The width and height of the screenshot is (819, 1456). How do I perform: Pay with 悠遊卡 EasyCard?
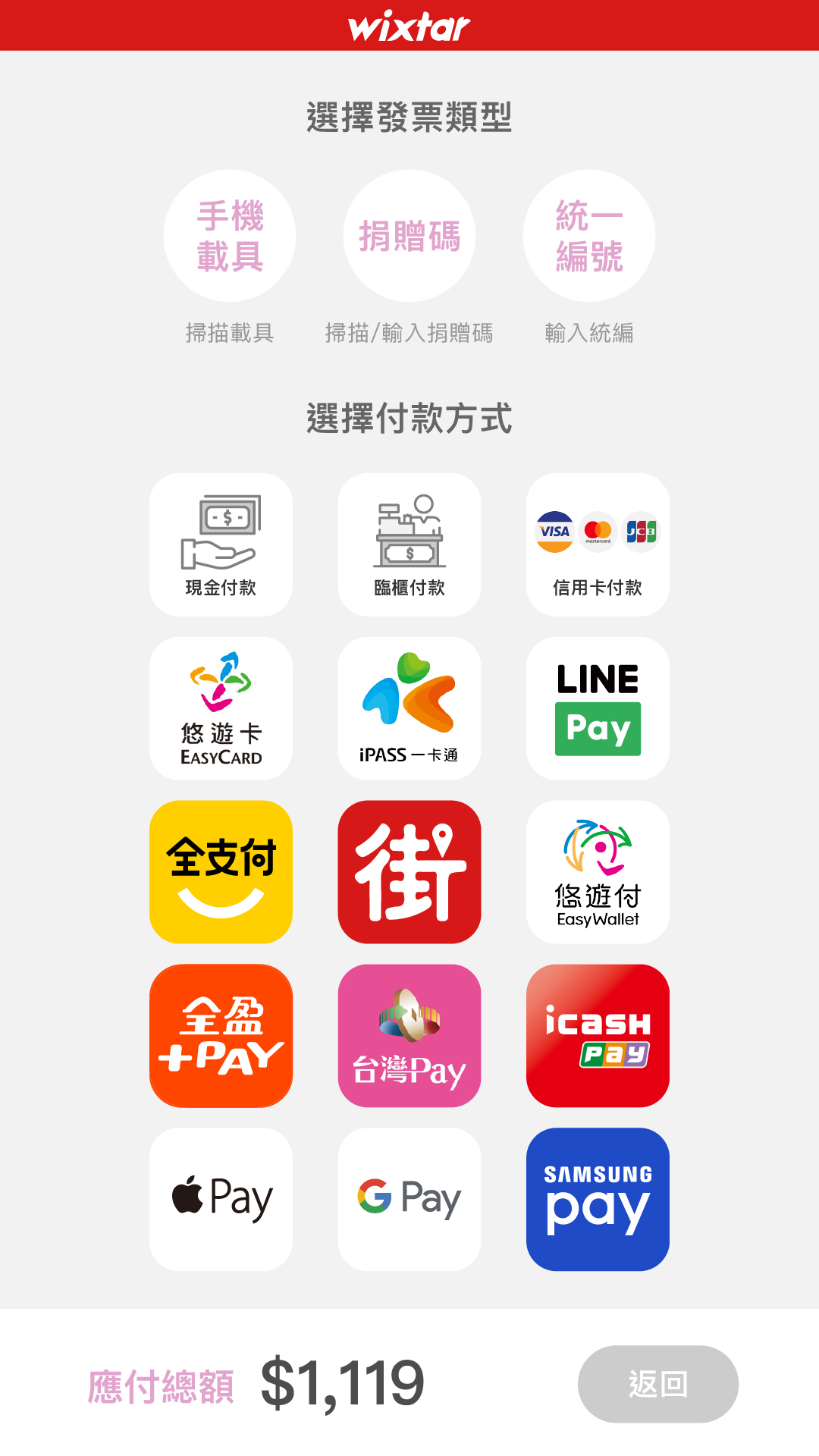(221, 708)
